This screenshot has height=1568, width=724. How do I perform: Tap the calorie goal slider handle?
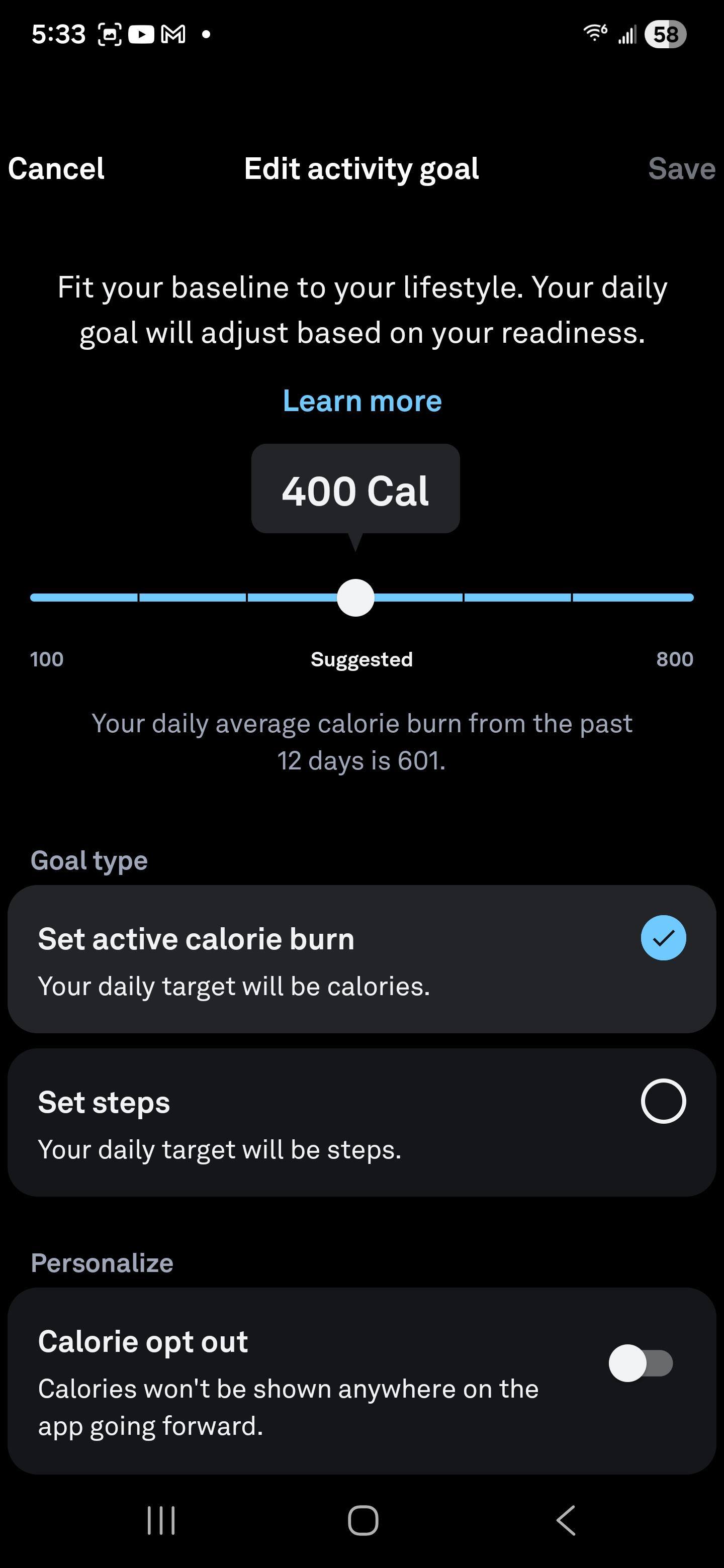click(355, 598)
